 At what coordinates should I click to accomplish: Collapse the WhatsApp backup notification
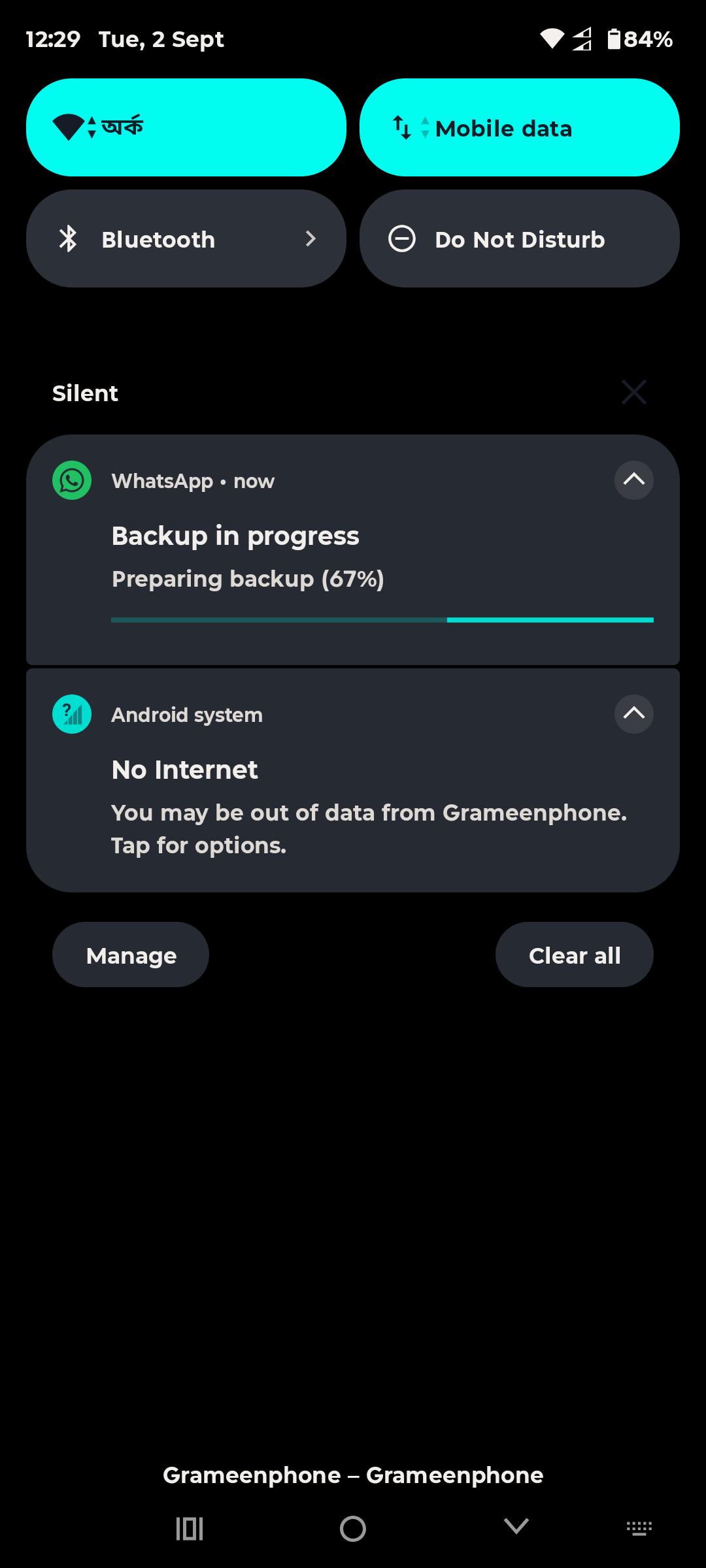tap(633, 480)
